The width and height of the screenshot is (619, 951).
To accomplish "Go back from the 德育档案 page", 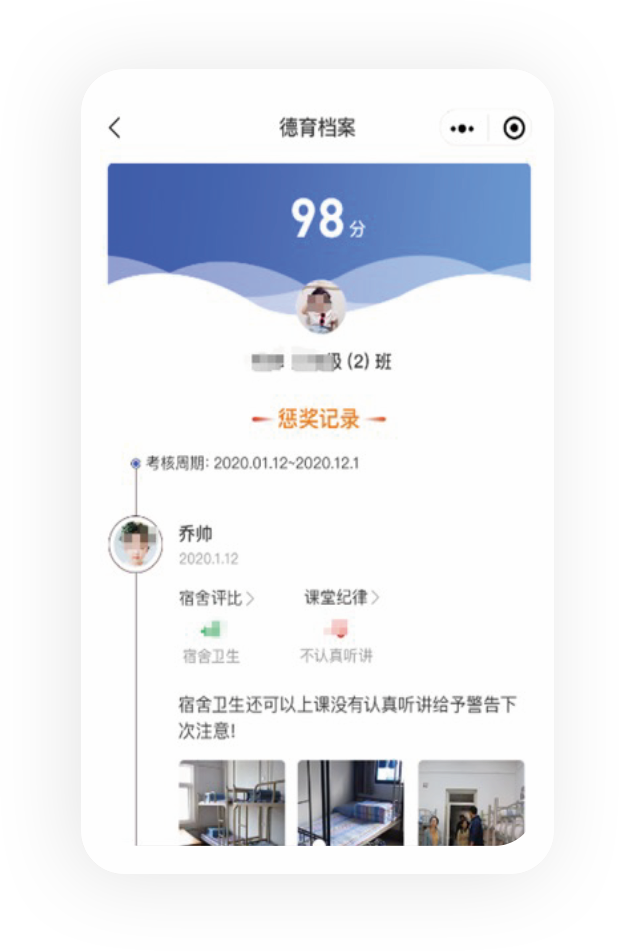I will click(x=115, y=128).
